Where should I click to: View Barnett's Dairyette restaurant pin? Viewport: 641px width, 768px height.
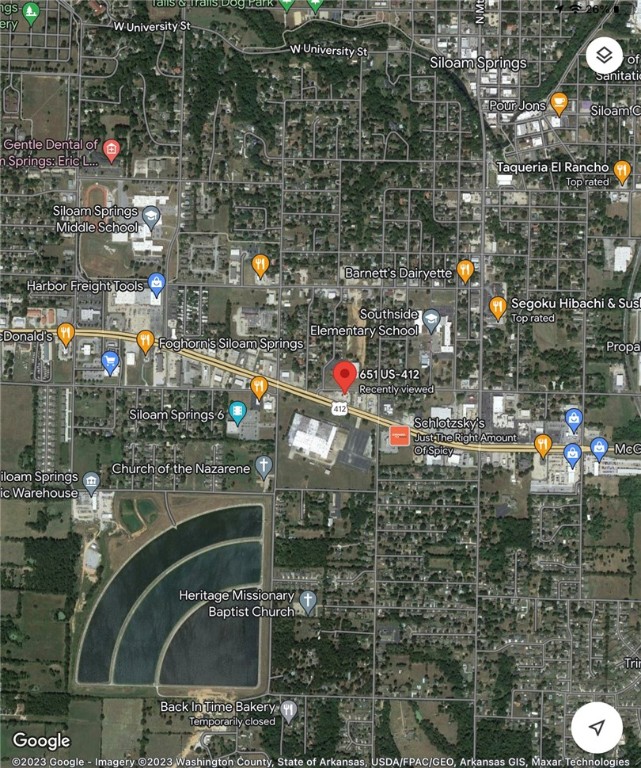click(x=465, y=270)
